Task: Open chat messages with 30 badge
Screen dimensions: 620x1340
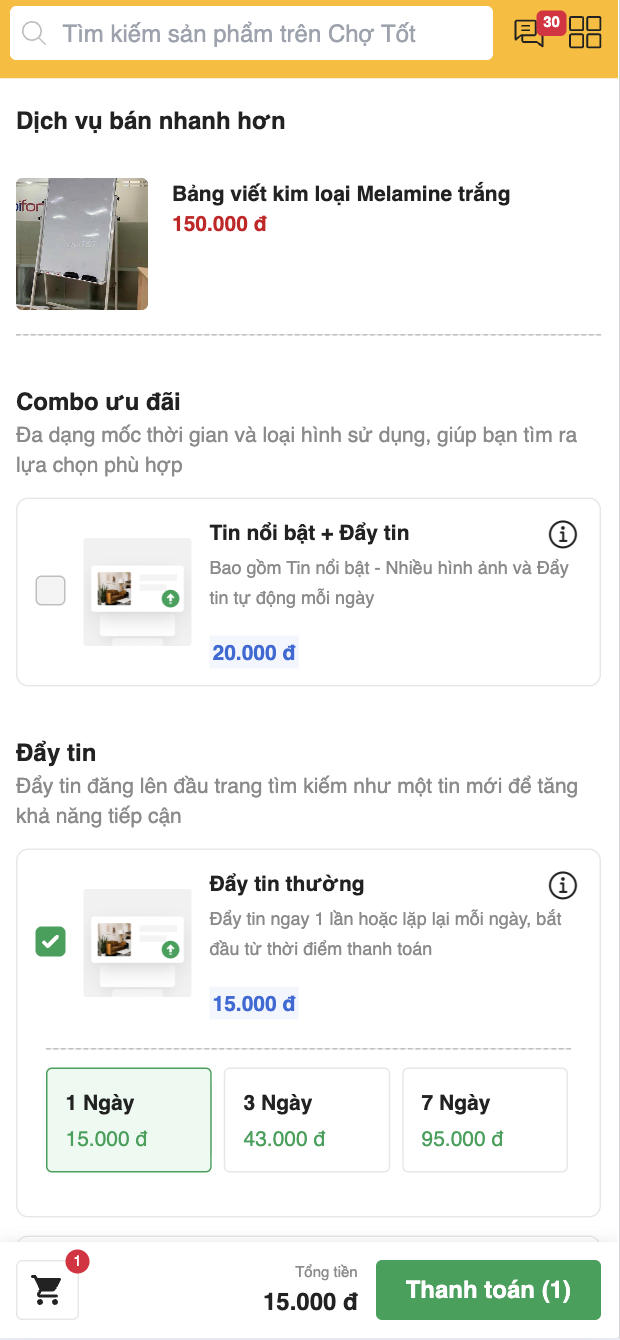Action: (529, 32)
